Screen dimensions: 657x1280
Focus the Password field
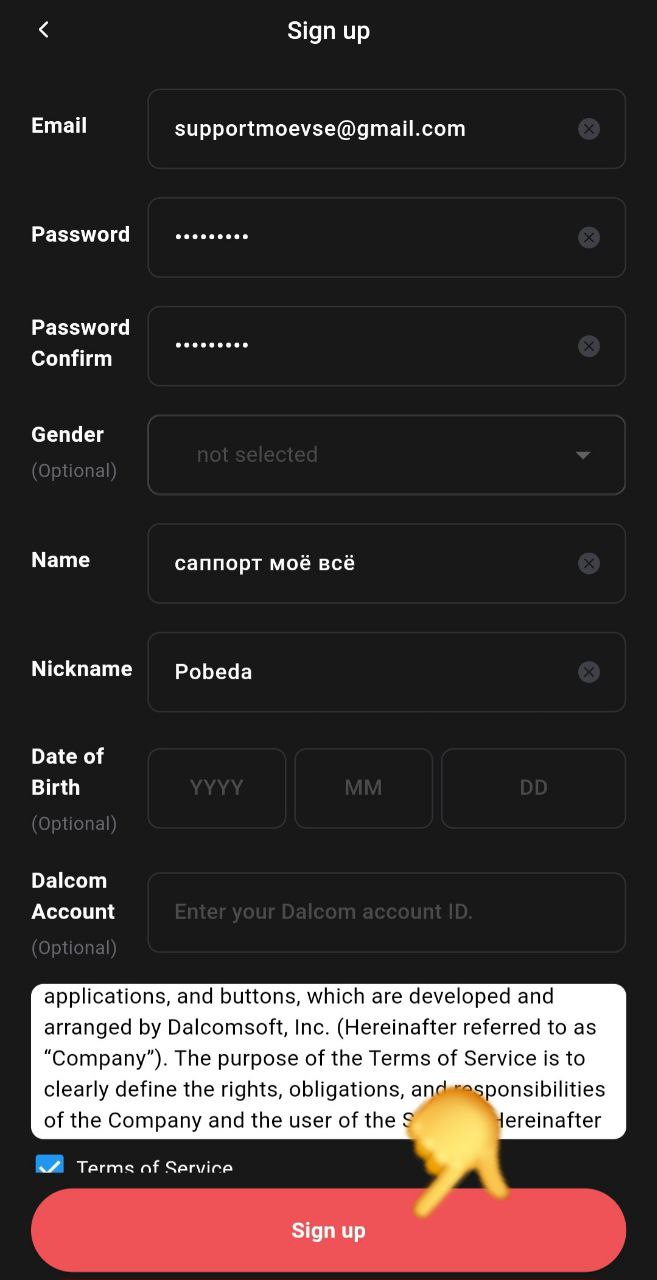coord(360,237)
